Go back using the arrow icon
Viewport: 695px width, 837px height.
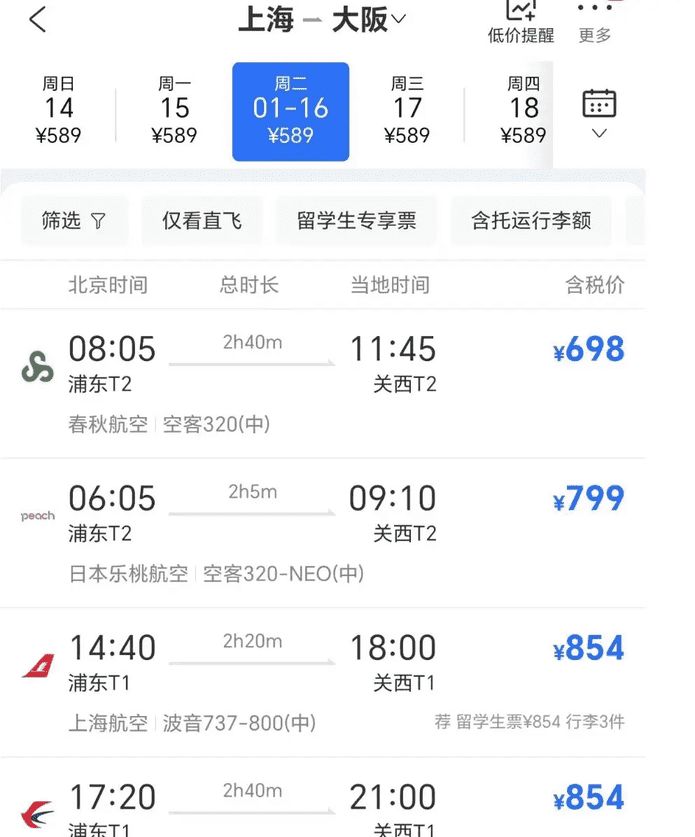38,19
